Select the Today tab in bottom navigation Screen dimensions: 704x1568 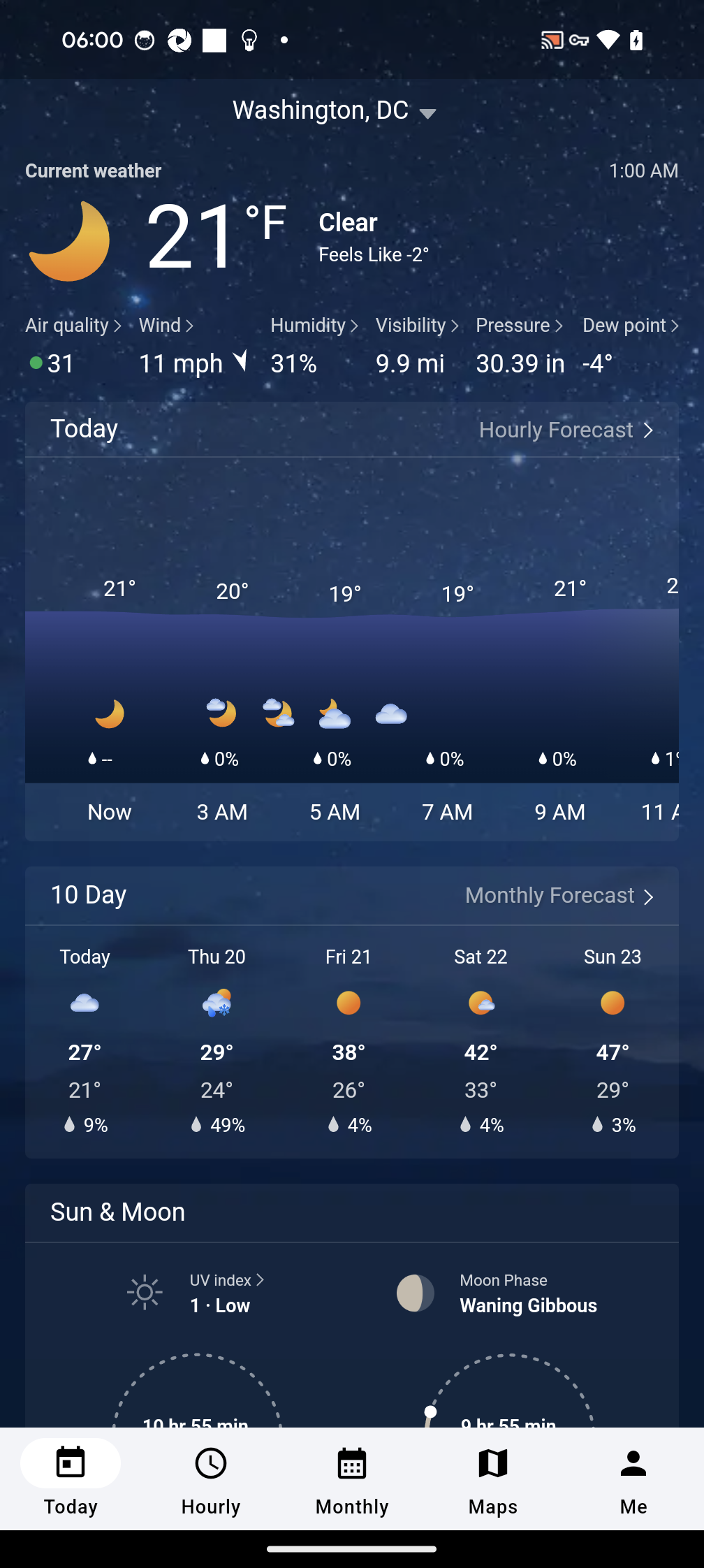click(x=71, y=1479)
